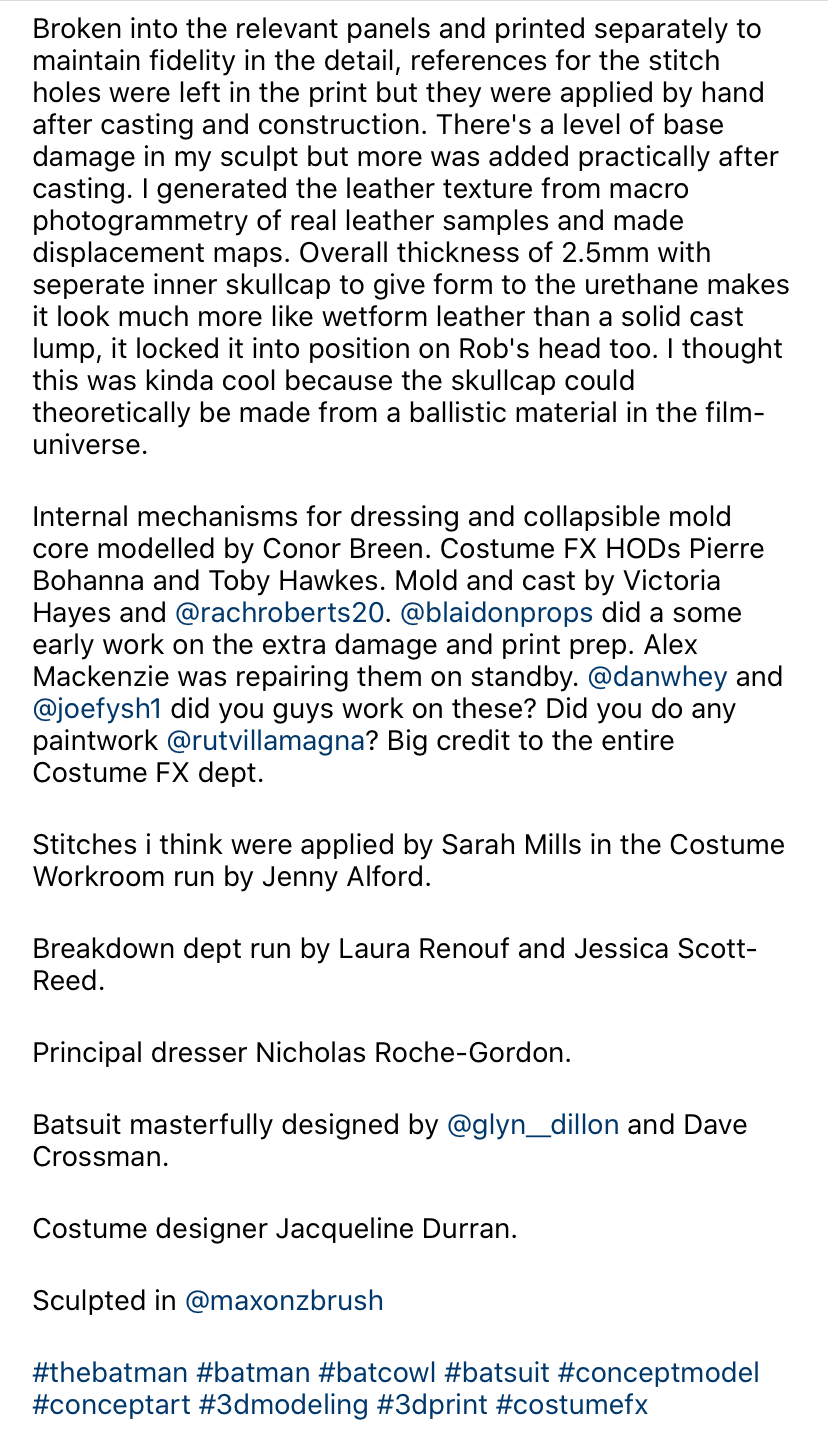The width and height of the screenshot is (828, 1432).
Task: View the #costumefx hashtag
Action: (x=571, y=1404)
